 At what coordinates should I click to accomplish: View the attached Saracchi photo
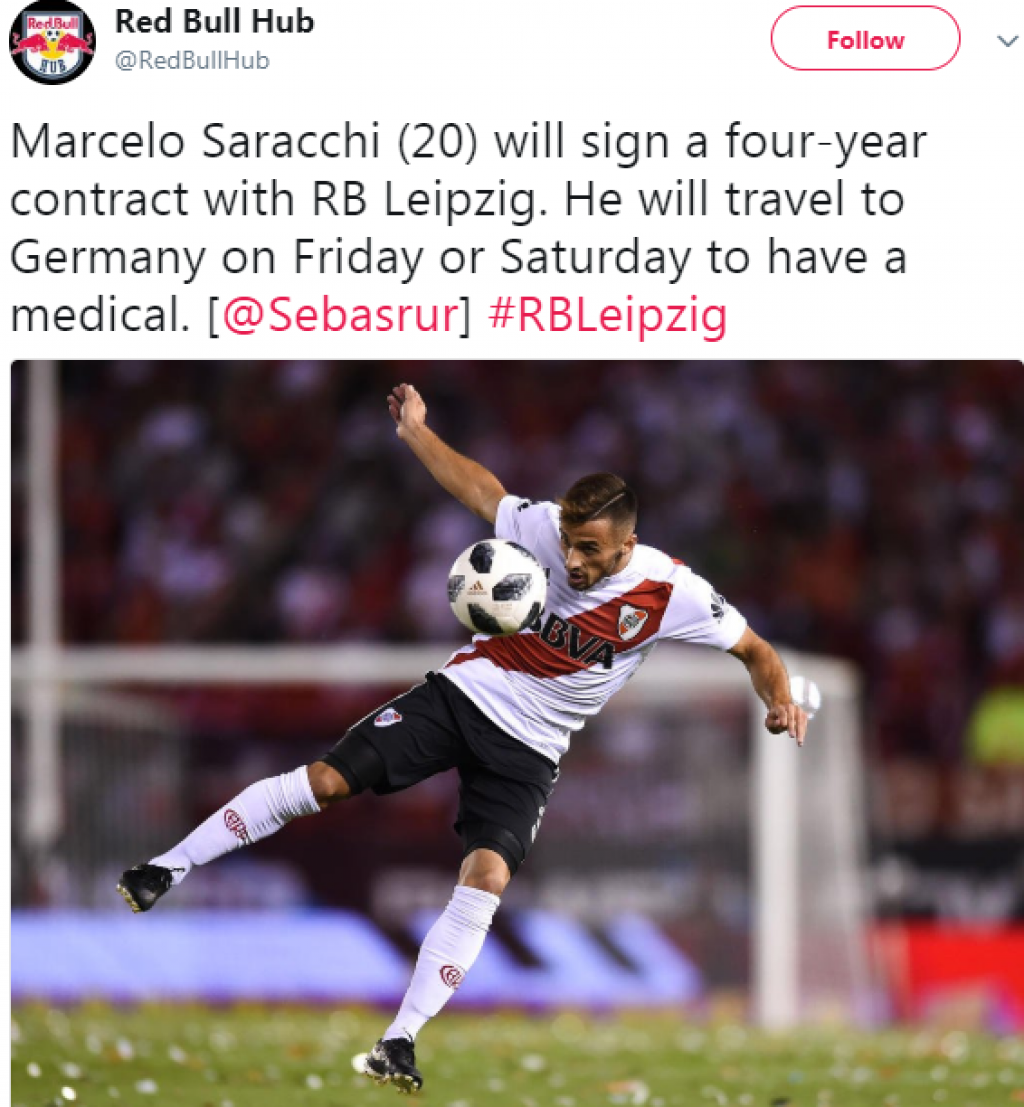click(516, 730)
